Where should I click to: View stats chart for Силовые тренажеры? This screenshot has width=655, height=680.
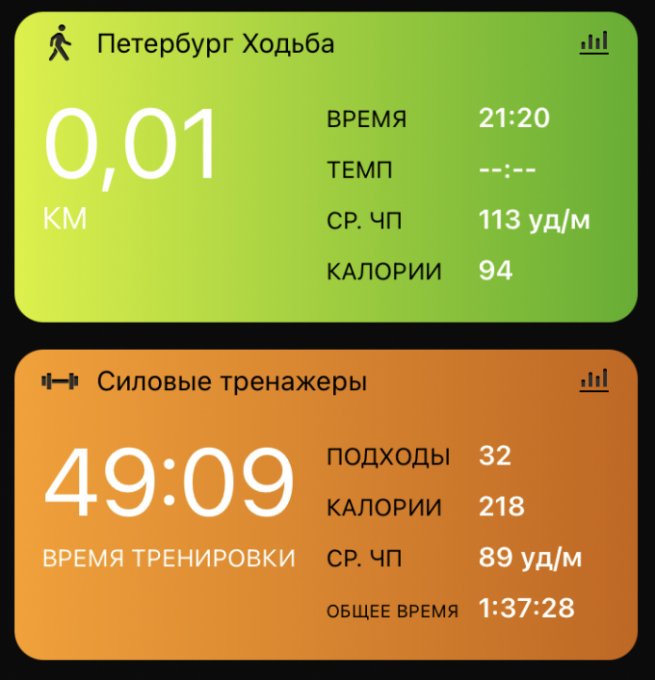[x=594, y=380]
